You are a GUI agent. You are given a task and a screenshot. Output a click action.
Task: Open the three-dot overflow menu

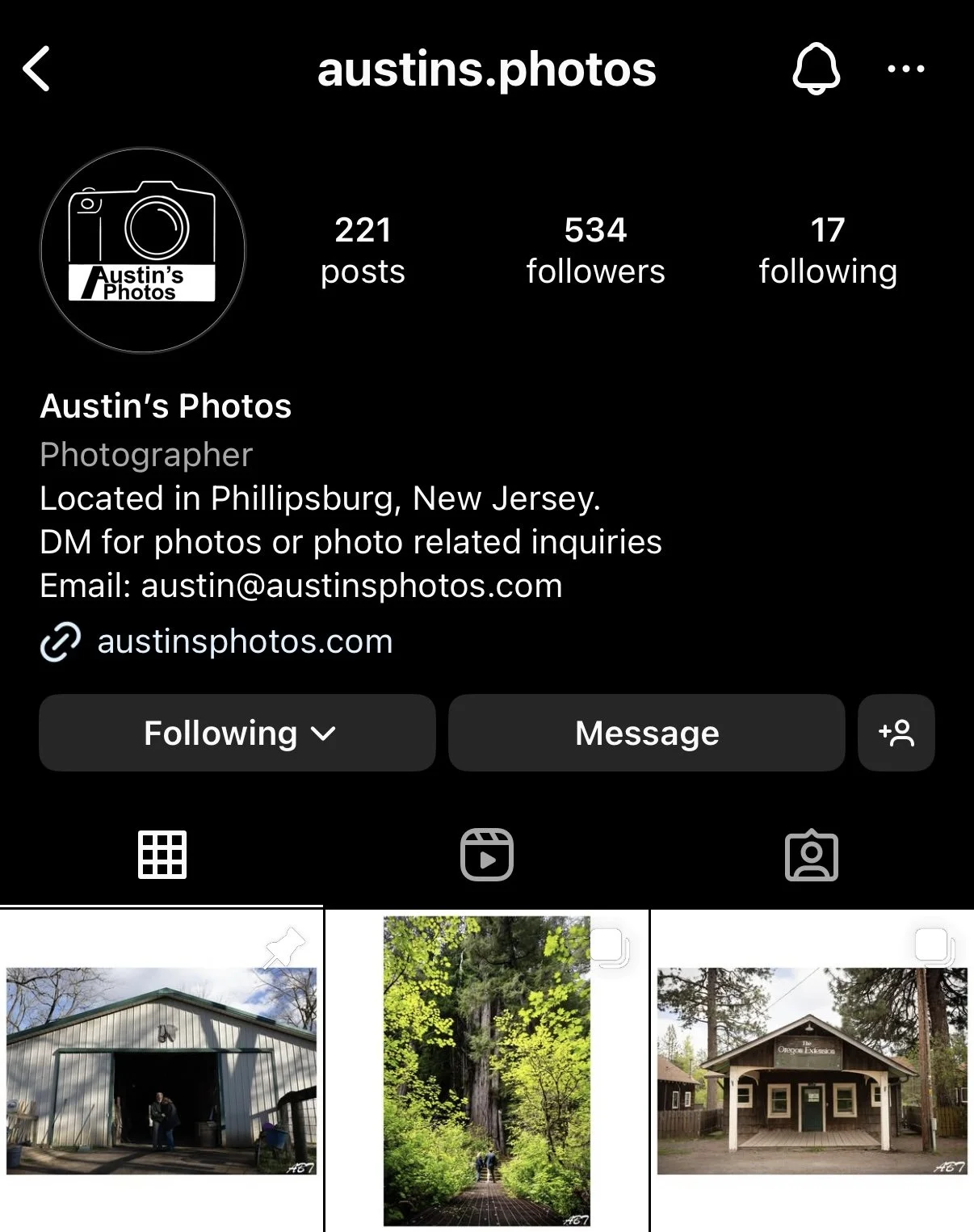click(905, 69)
